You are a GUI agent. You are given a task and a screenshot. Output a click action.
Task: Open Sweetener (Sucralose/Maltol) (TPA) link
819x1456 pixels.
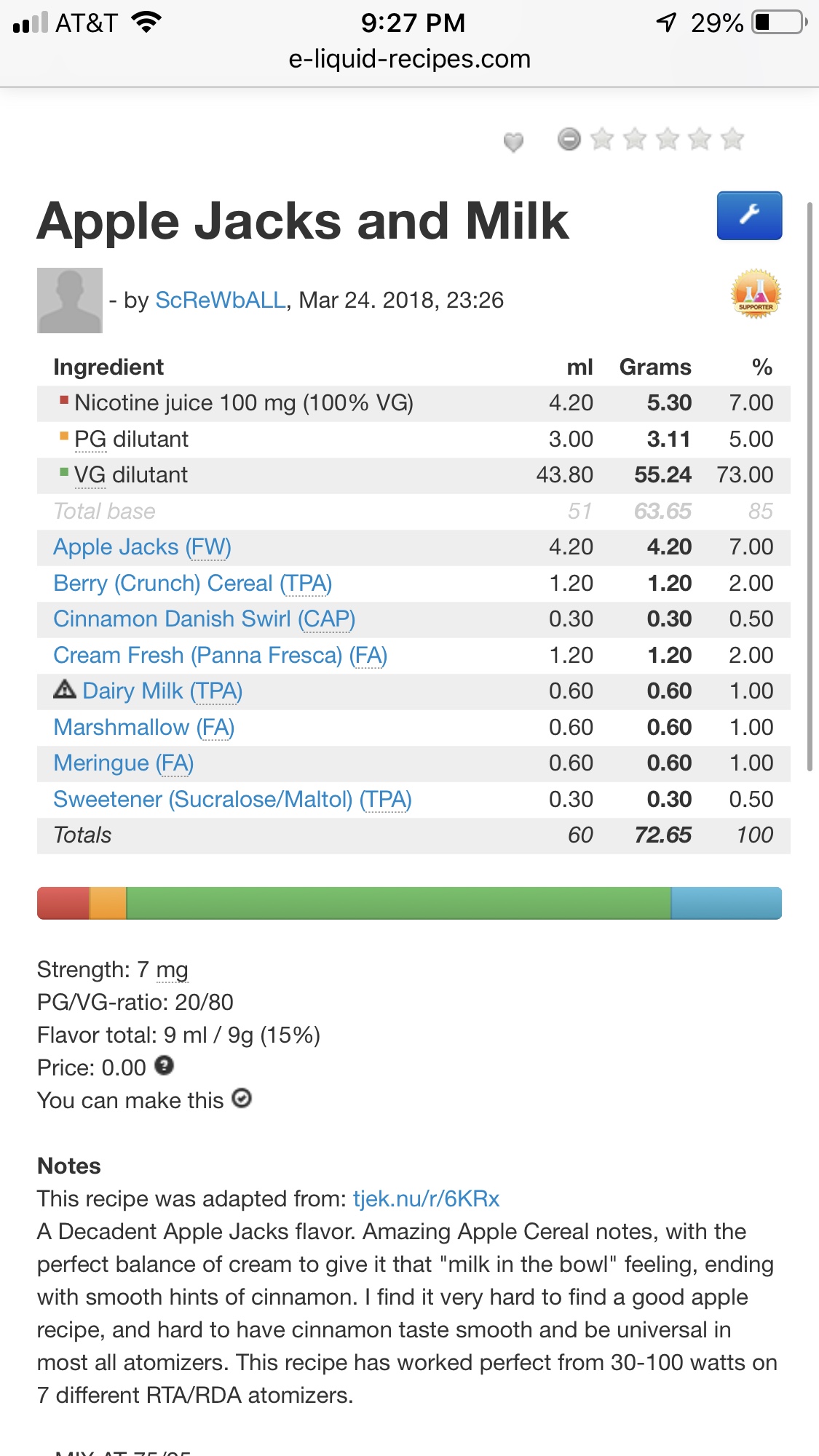tap(232, 799)
